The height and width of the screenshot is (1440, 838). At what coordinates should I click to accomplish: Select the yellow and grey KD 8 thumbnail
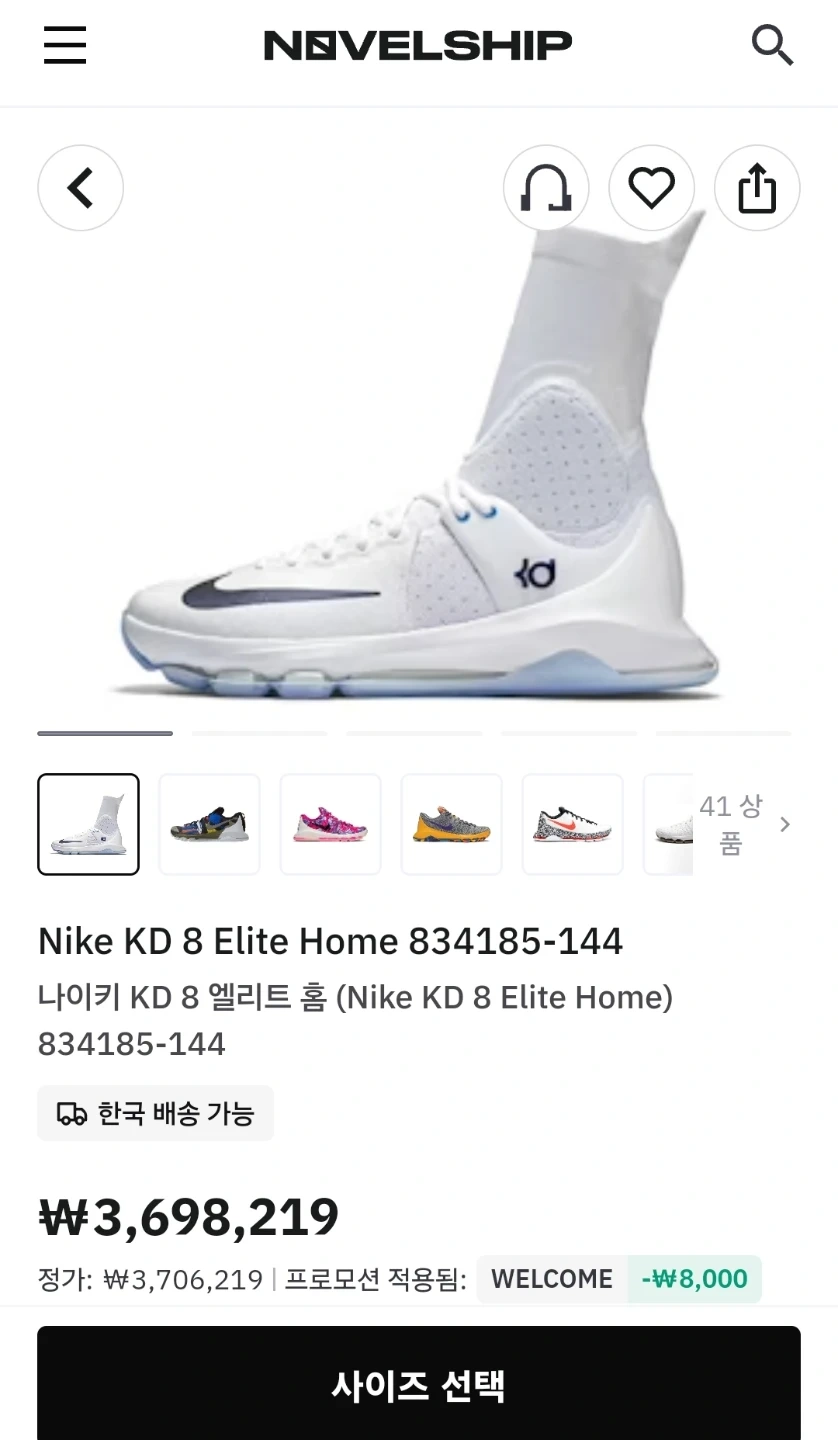tap(452, 824)
